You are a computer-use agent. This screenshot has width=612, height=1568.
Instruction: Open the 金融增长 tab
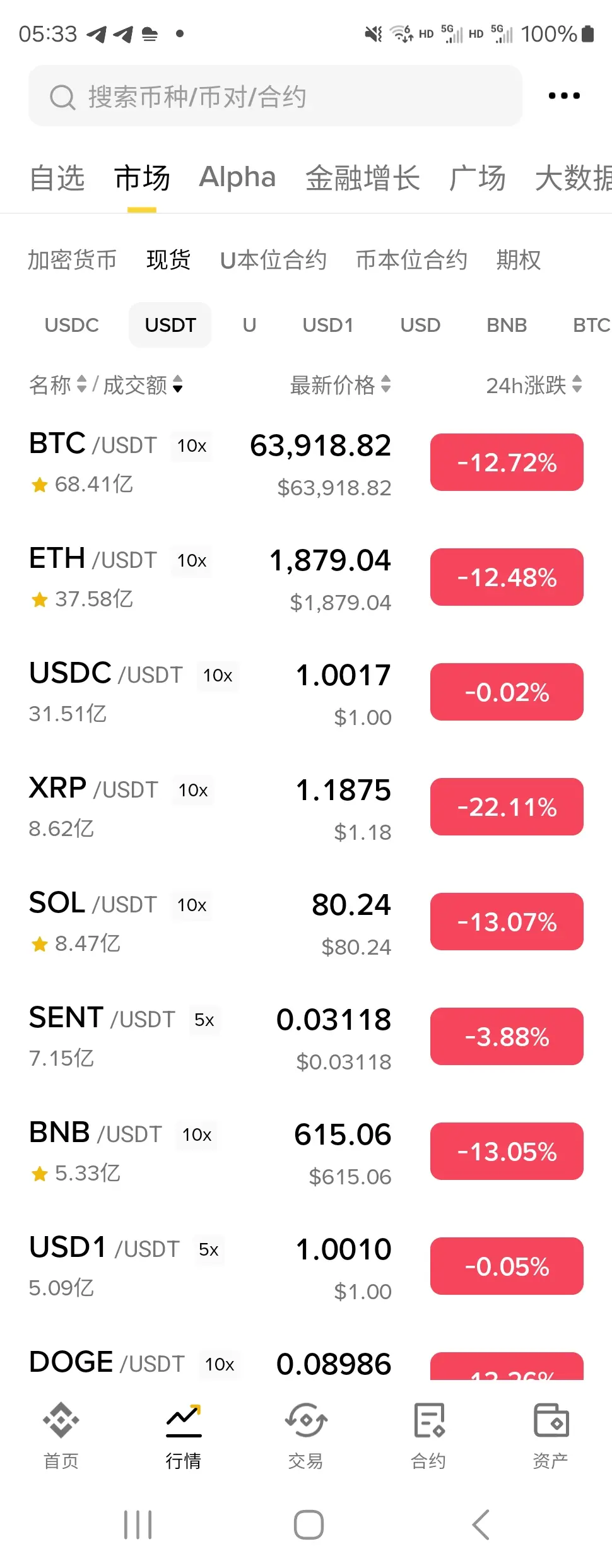pyautogui.click(x=363, y=178)
